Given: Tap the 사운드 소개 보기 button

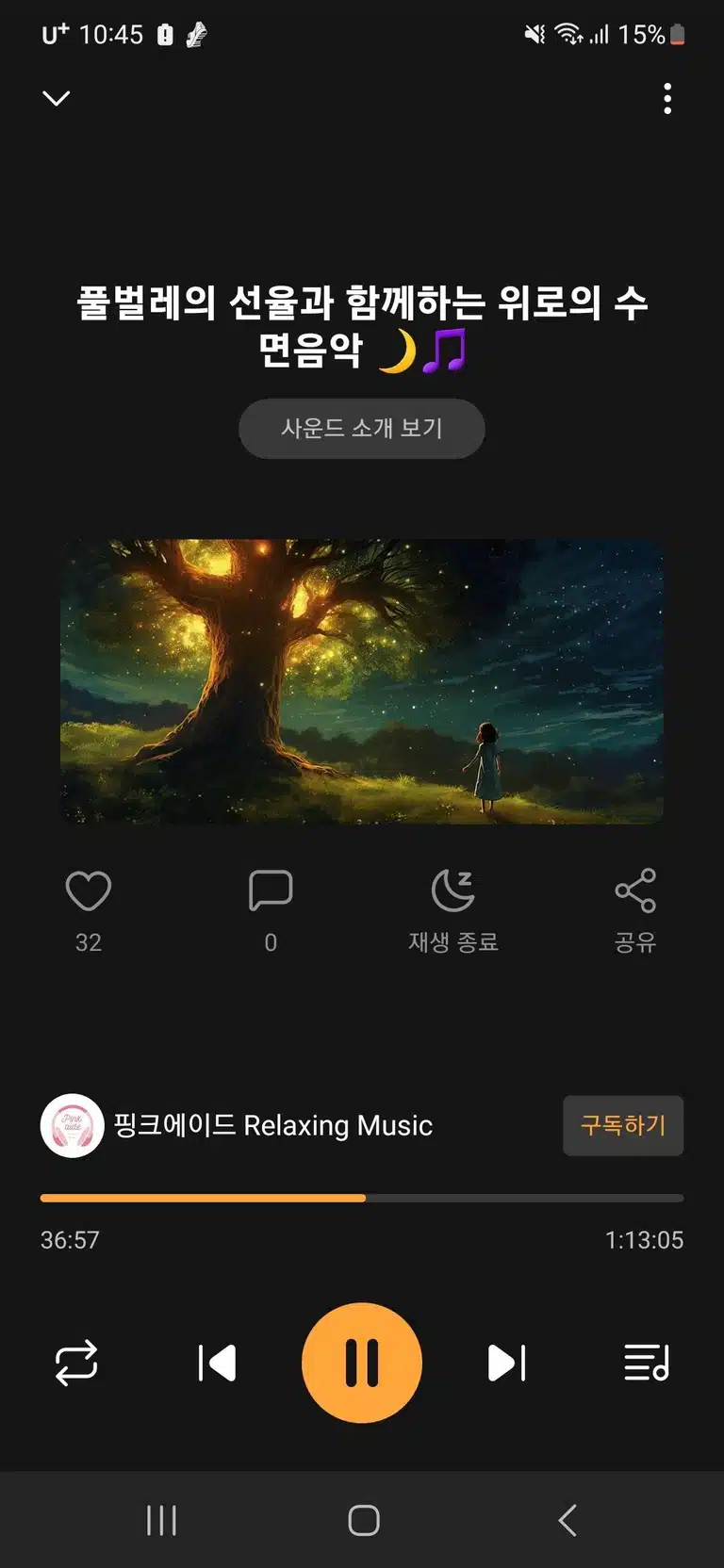Looking at the screenshot, I should click(362, 429).
